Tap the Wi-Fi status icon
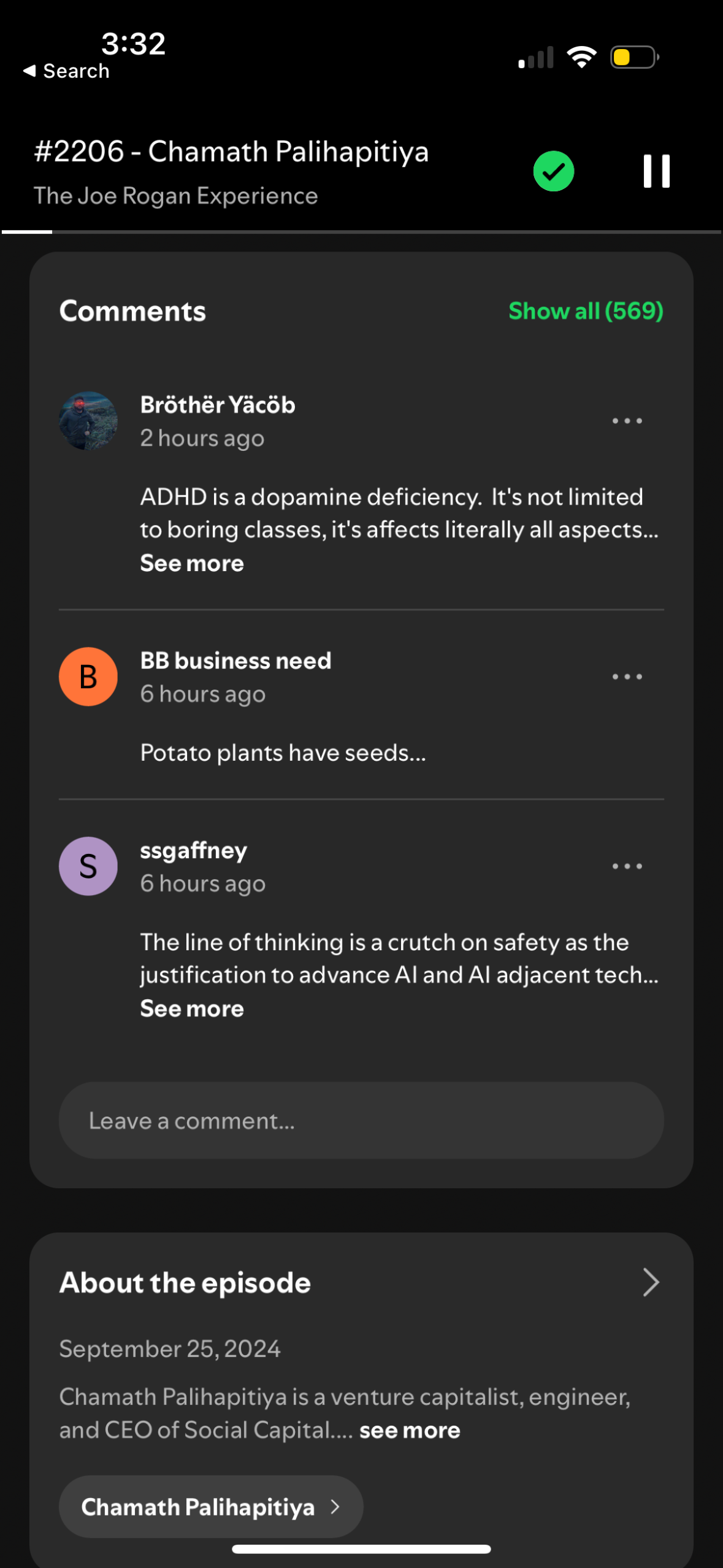This screenshot has height=1568, width=723. click(x=581, y=56)
